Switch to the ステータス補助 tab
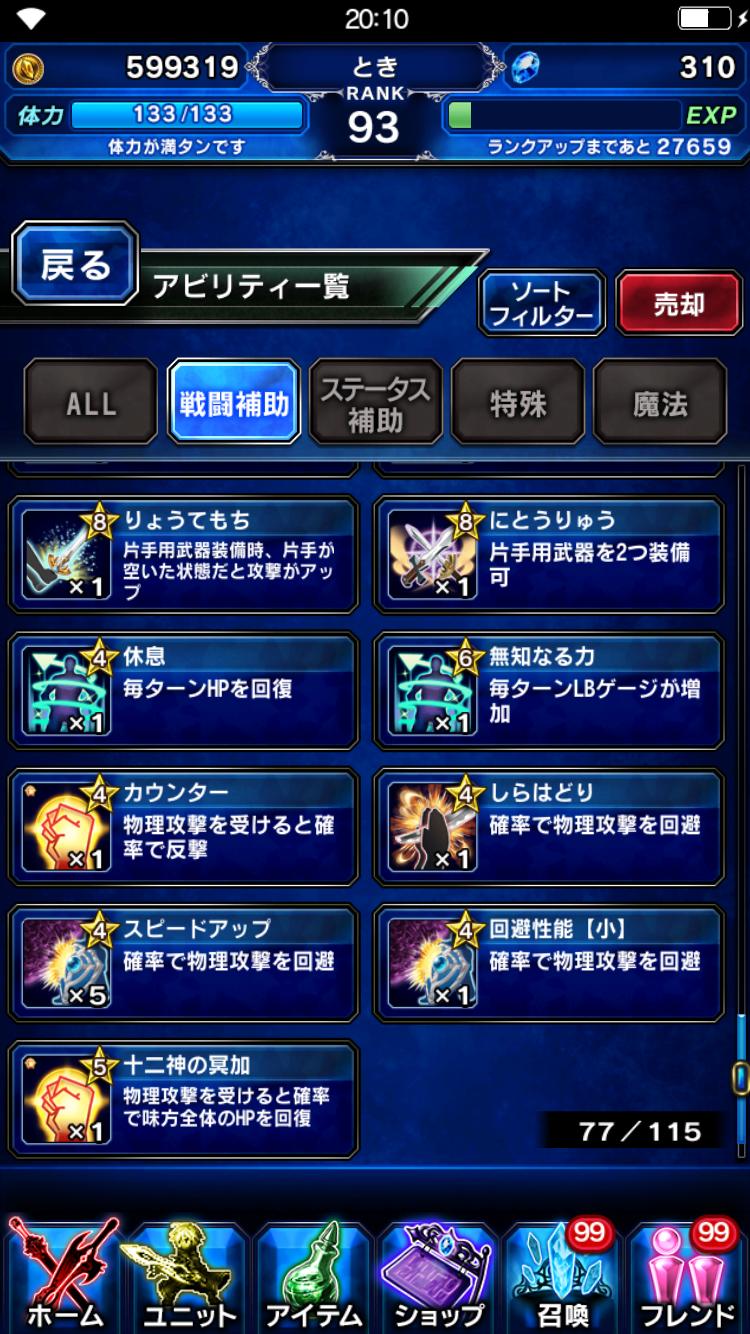Screen dimensions: 750x1334 [x=375, y=402]
